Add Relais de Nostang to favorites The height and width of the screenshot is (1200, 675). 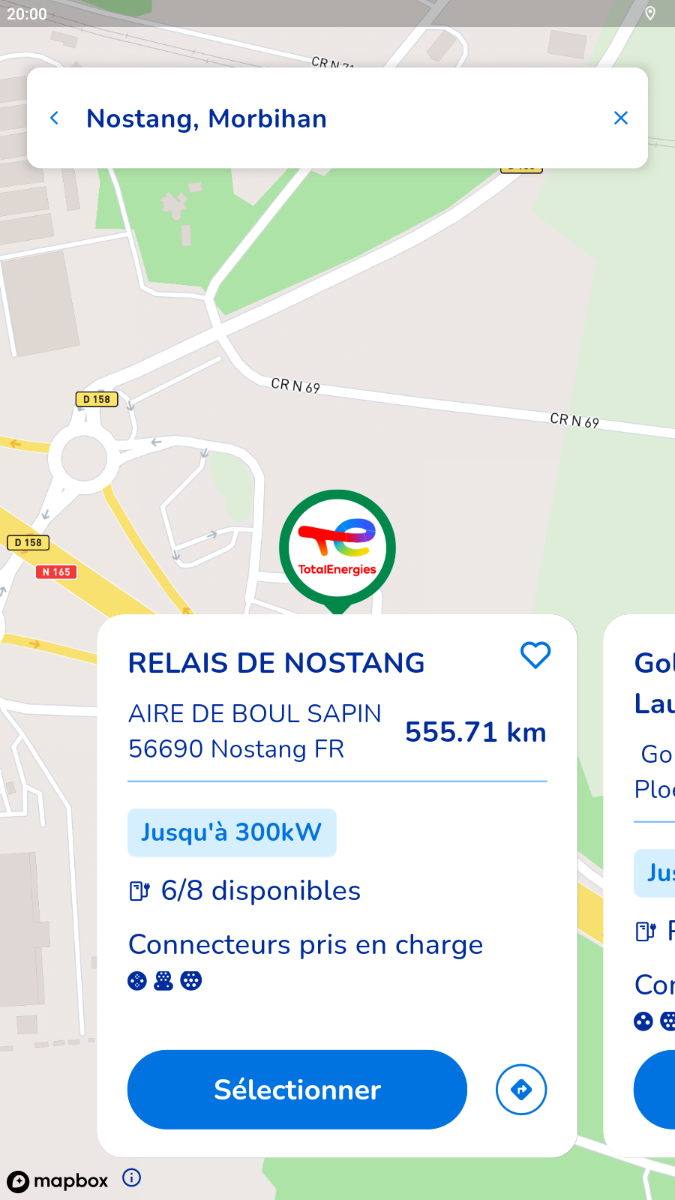[x=535, y=655]
